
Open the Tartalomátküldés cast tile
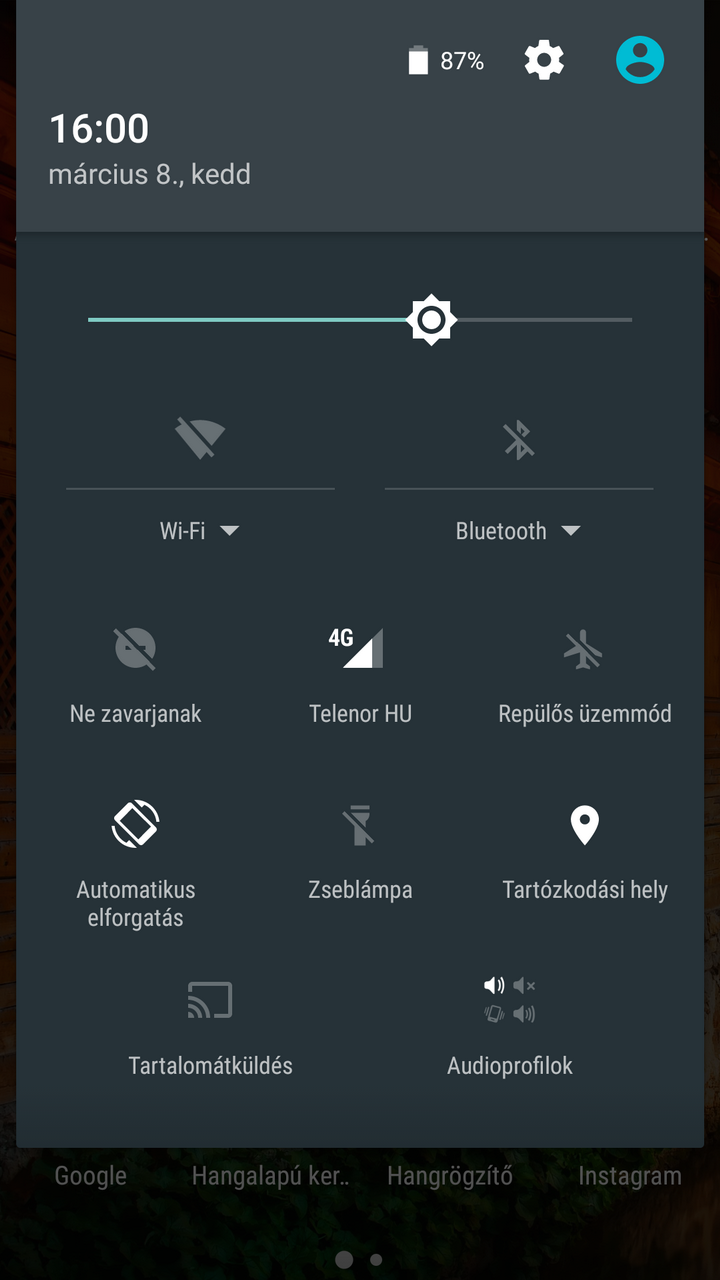tap(210, 1002)
